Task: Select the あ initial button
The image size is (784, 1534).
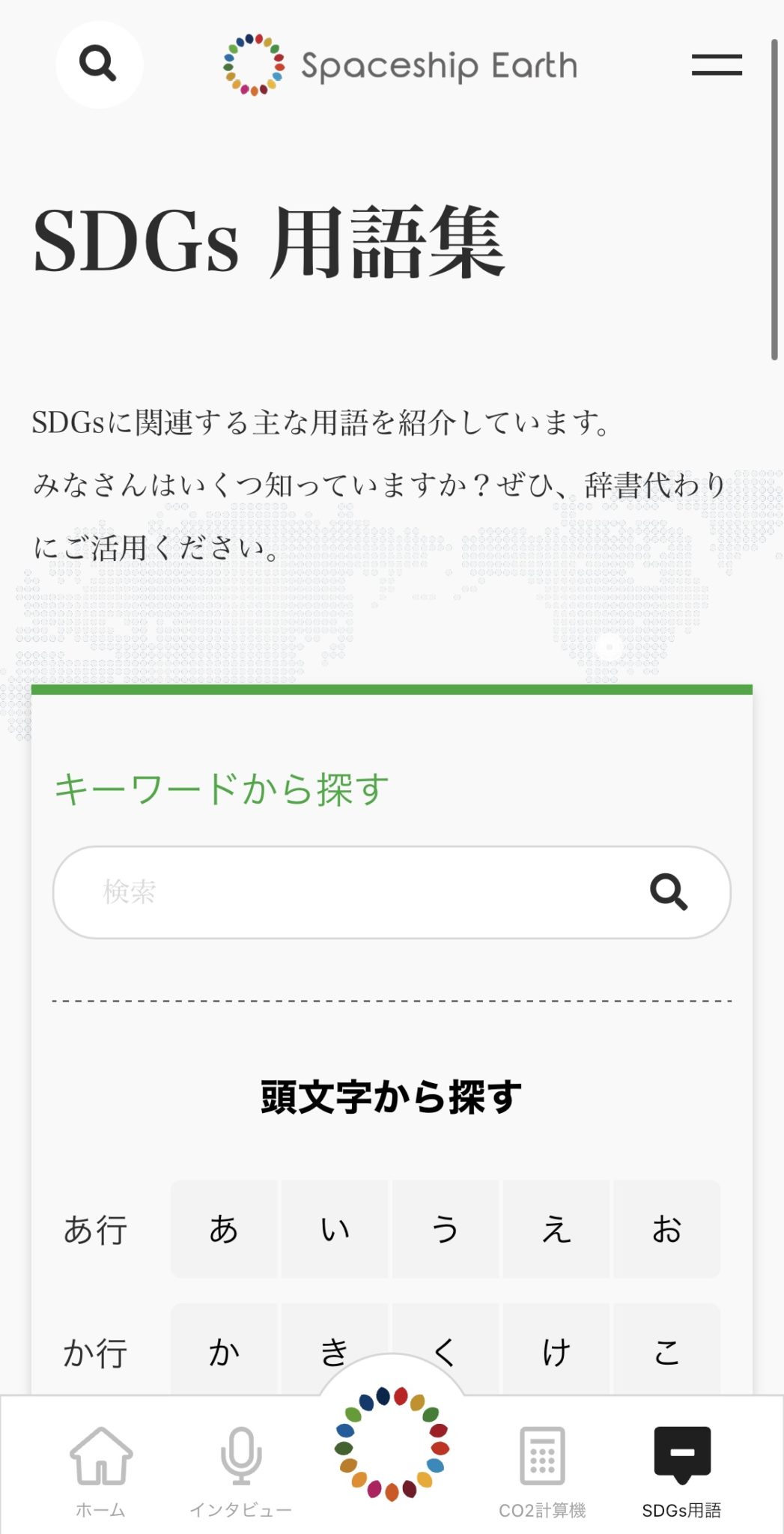Action: tap(223, 1228)
